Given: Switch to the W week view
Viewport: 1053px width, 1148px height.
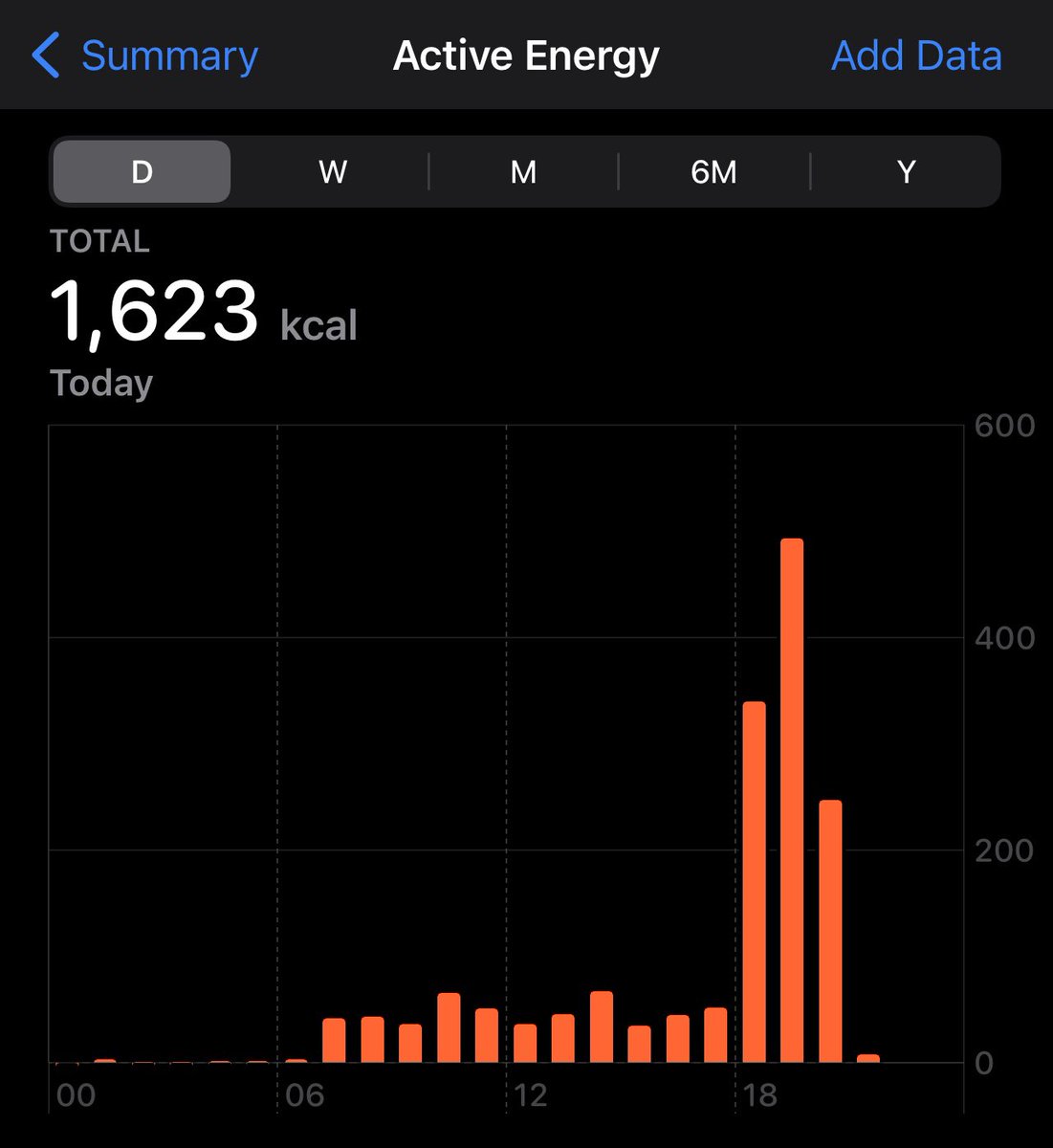Looking at the screenshot, I should [x=332, y=172].
